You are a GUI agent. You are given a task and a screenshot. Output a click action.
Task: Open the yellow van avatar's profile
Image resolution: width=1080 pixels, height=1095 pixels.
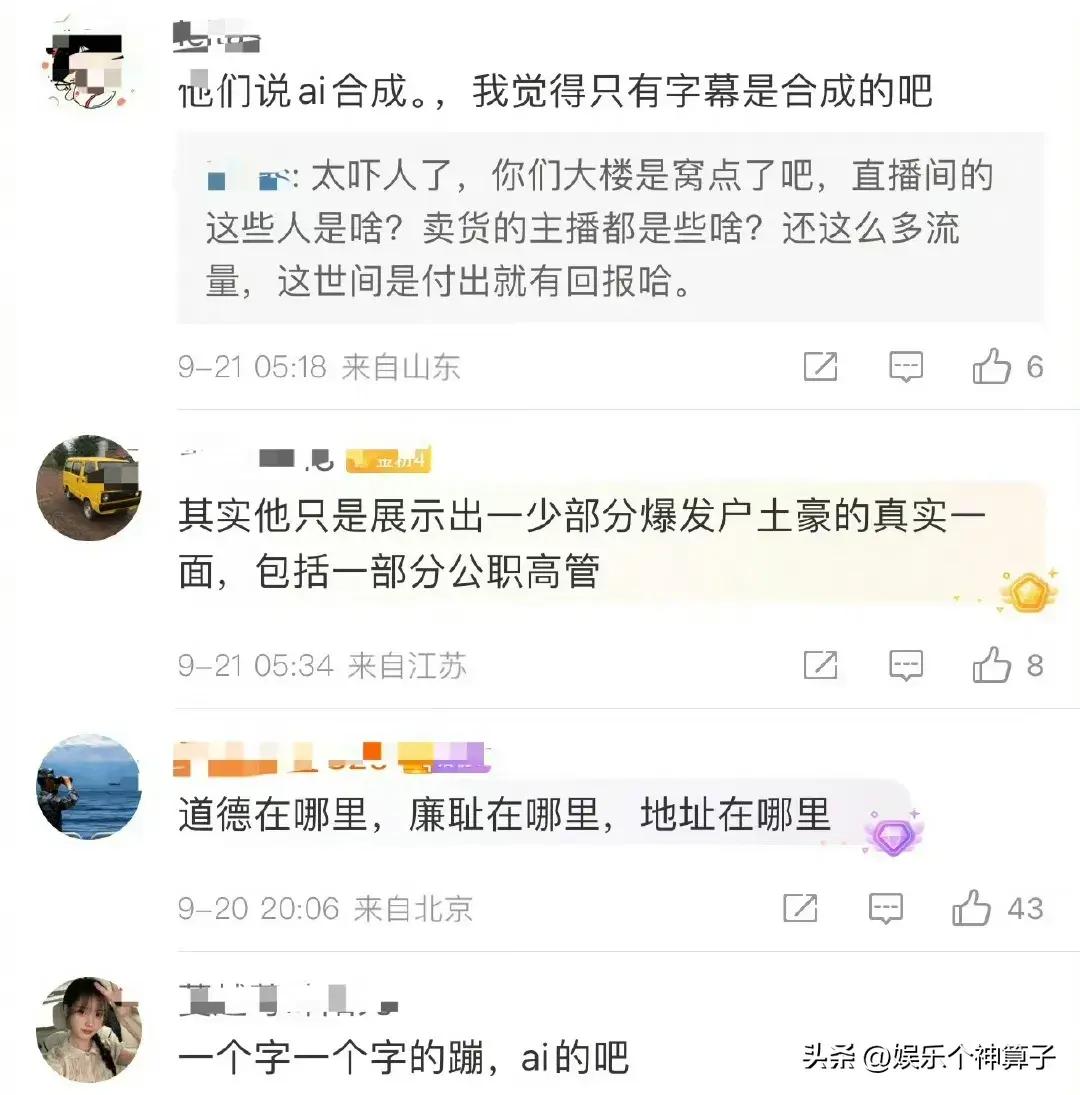88,487
